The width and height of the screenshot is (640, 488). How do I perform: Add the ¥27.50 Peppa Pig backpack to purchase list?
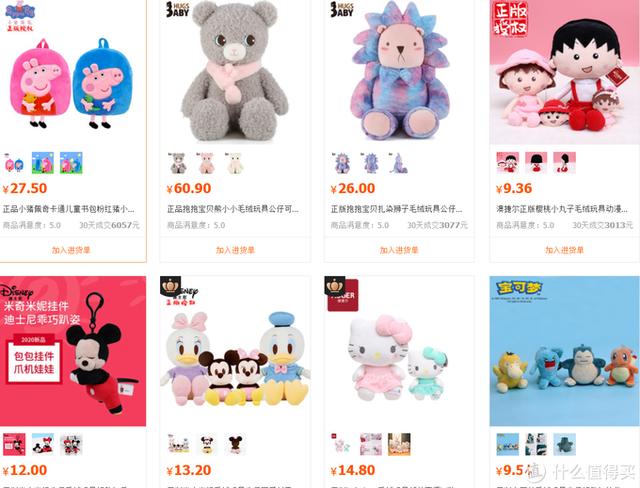tap(71, 250)
